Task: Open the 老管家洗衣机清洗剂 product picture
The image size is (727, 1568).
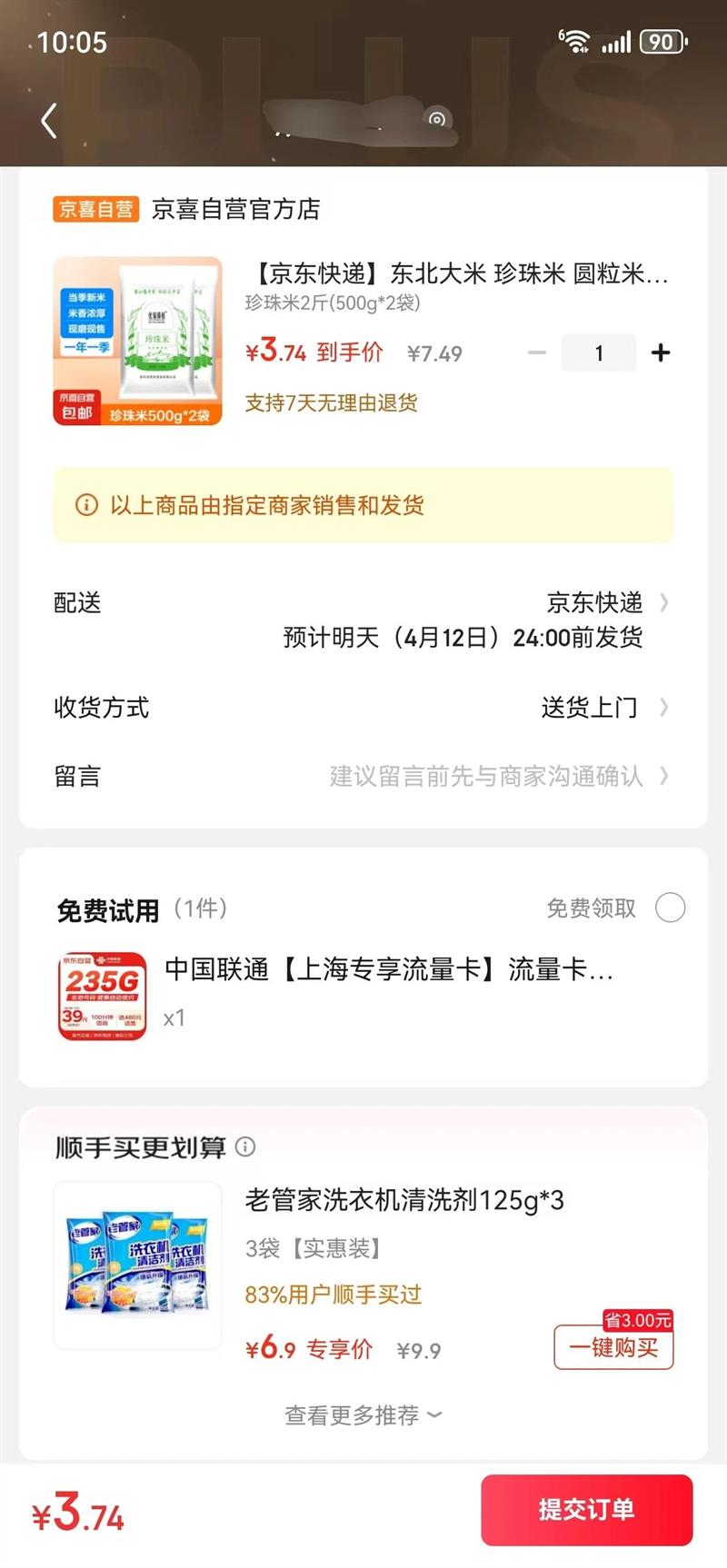Action: click(137, 1265)
